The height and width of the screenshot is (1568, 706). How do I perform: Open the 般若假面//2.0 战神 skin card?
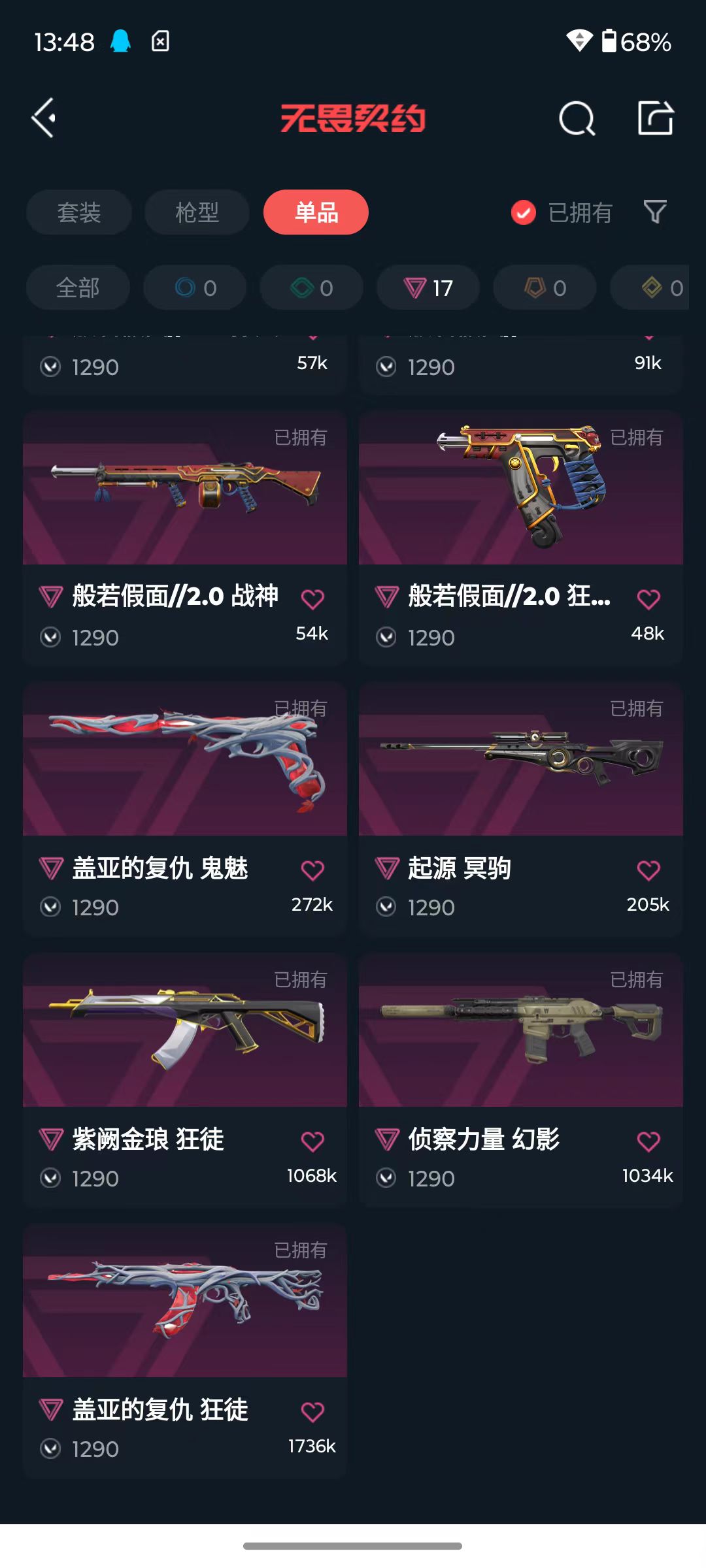[x=184, y=497]
